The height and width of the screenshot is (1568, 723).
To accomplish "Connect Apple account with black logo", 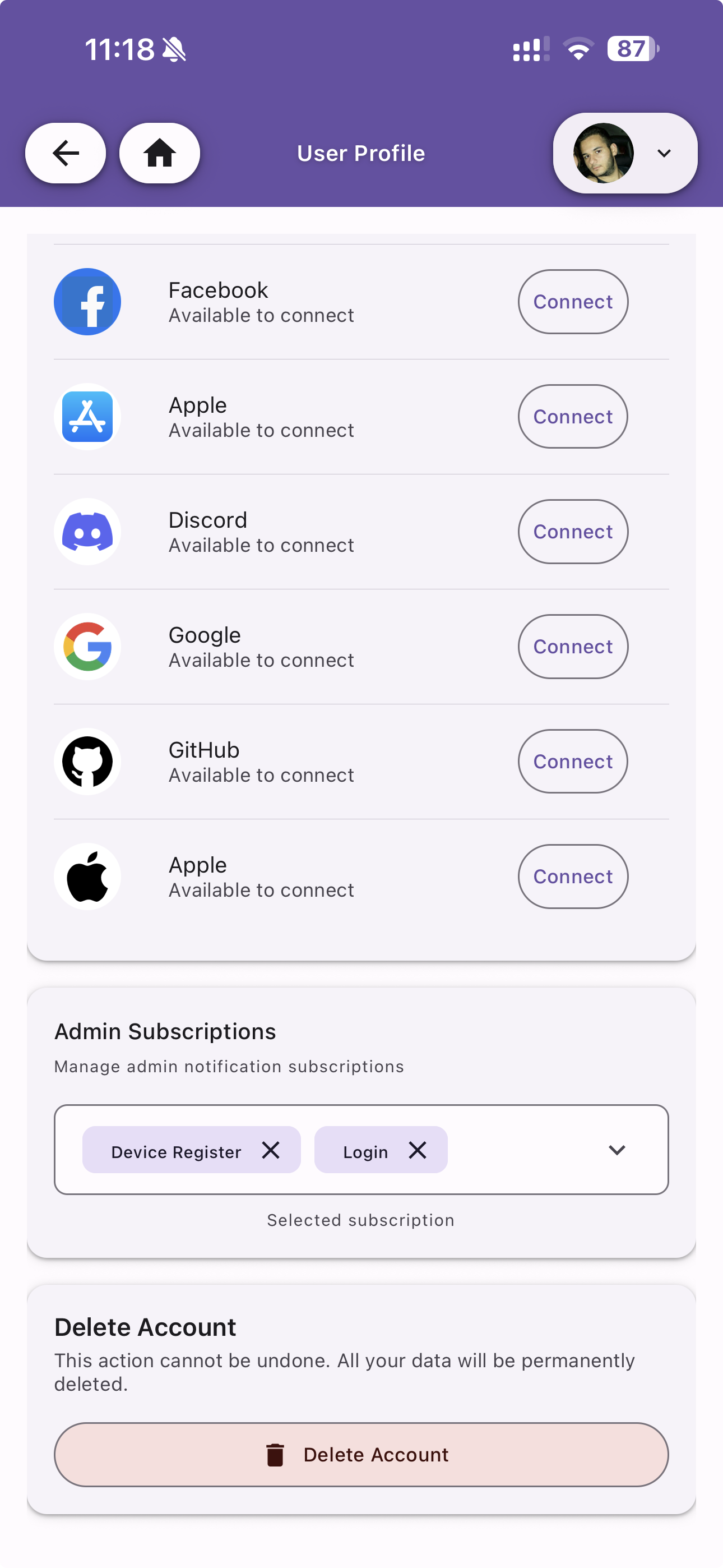I will pyautogui.click(x=572, y=877).
